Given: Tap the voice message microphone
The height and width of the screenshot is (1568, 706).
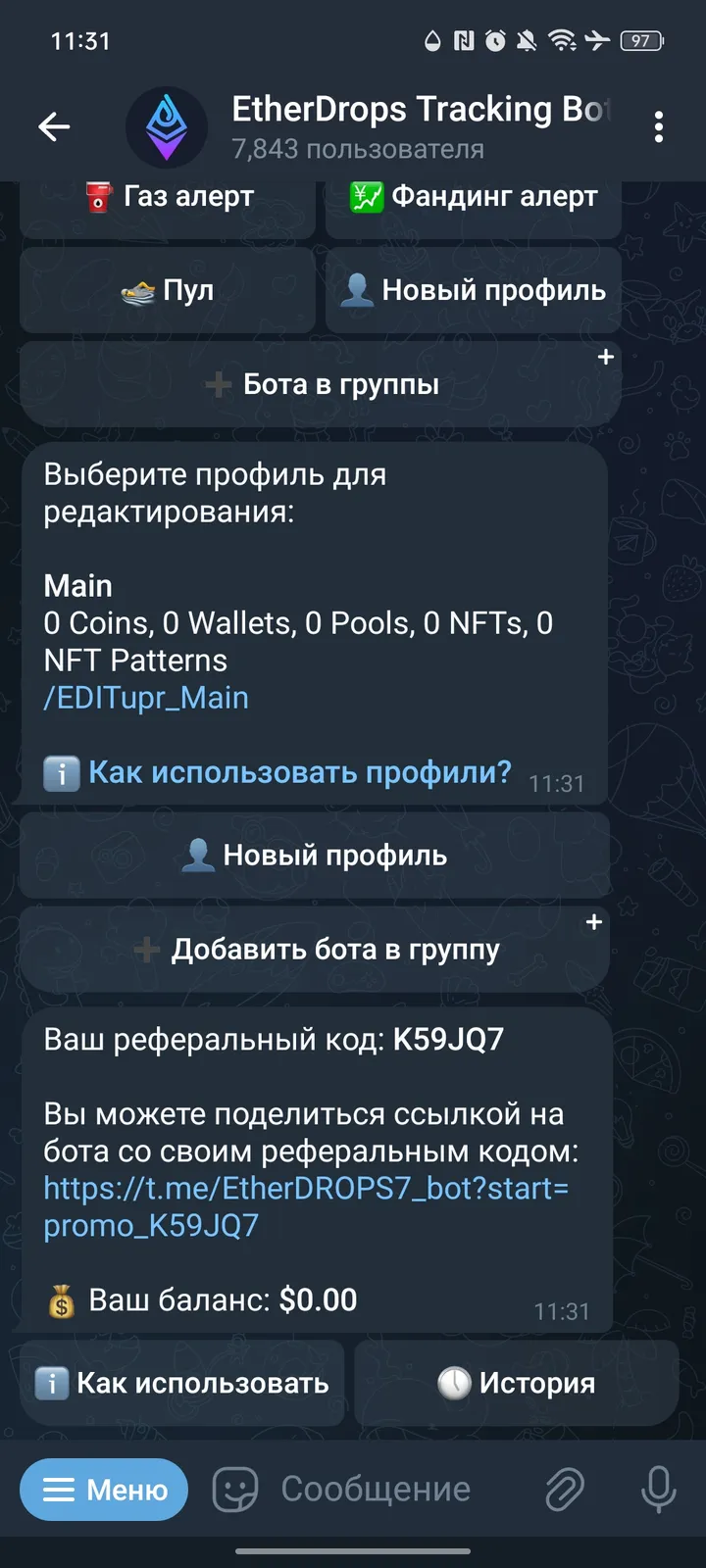Looking at the screenshot, I should coord(655,1489).
